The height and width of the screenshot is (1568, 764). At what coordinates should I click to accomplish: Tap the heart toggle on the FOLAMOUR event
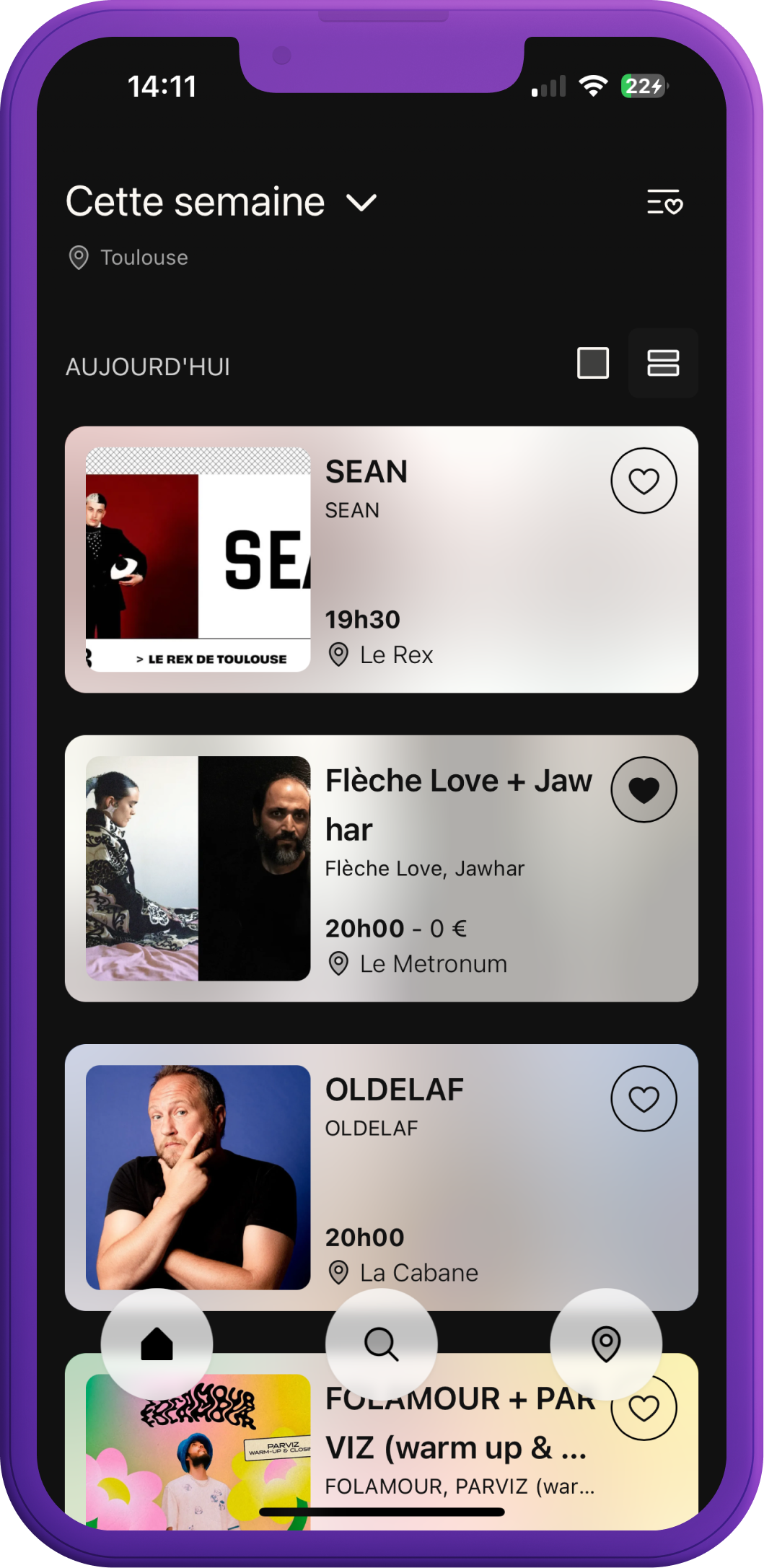644,1407
